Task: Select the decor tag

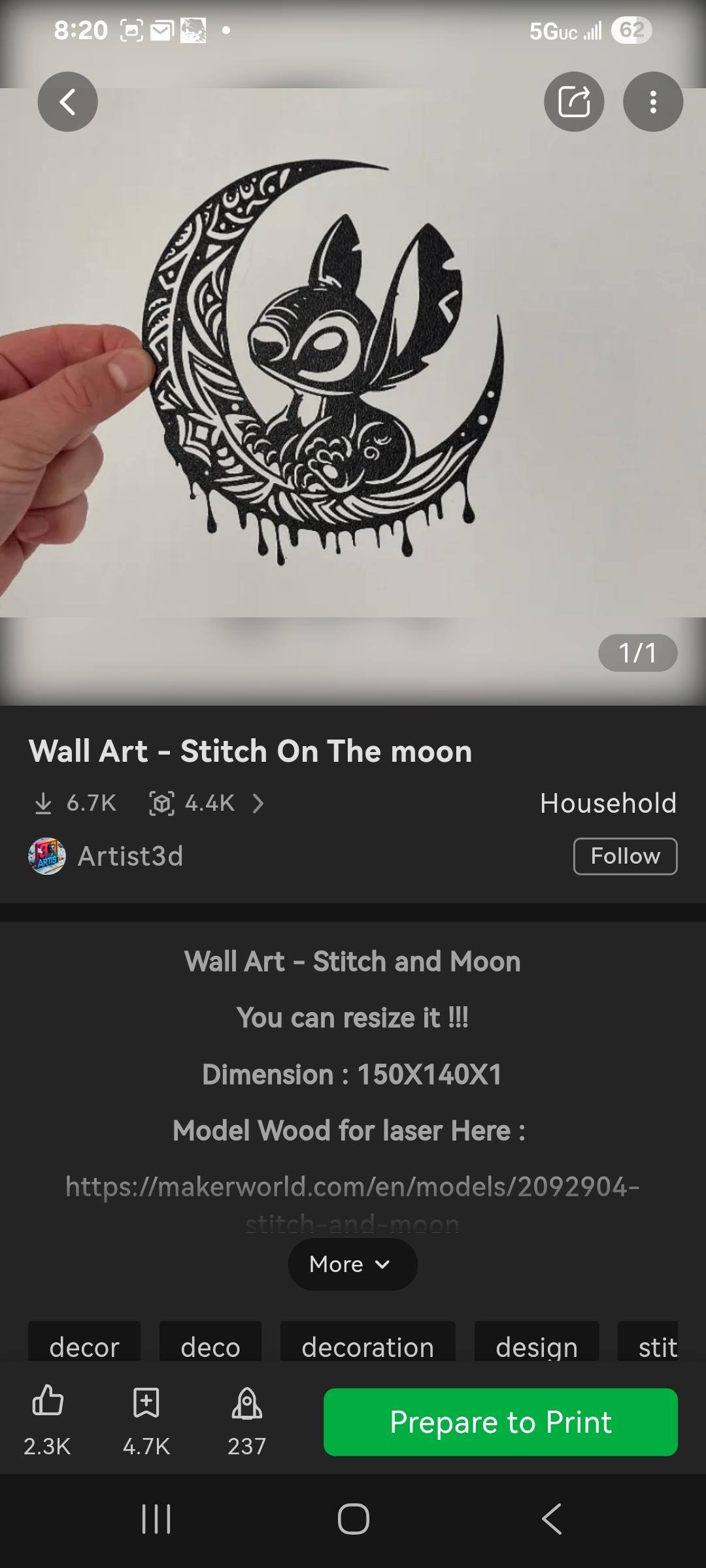Action: (x=84, y=1347)
